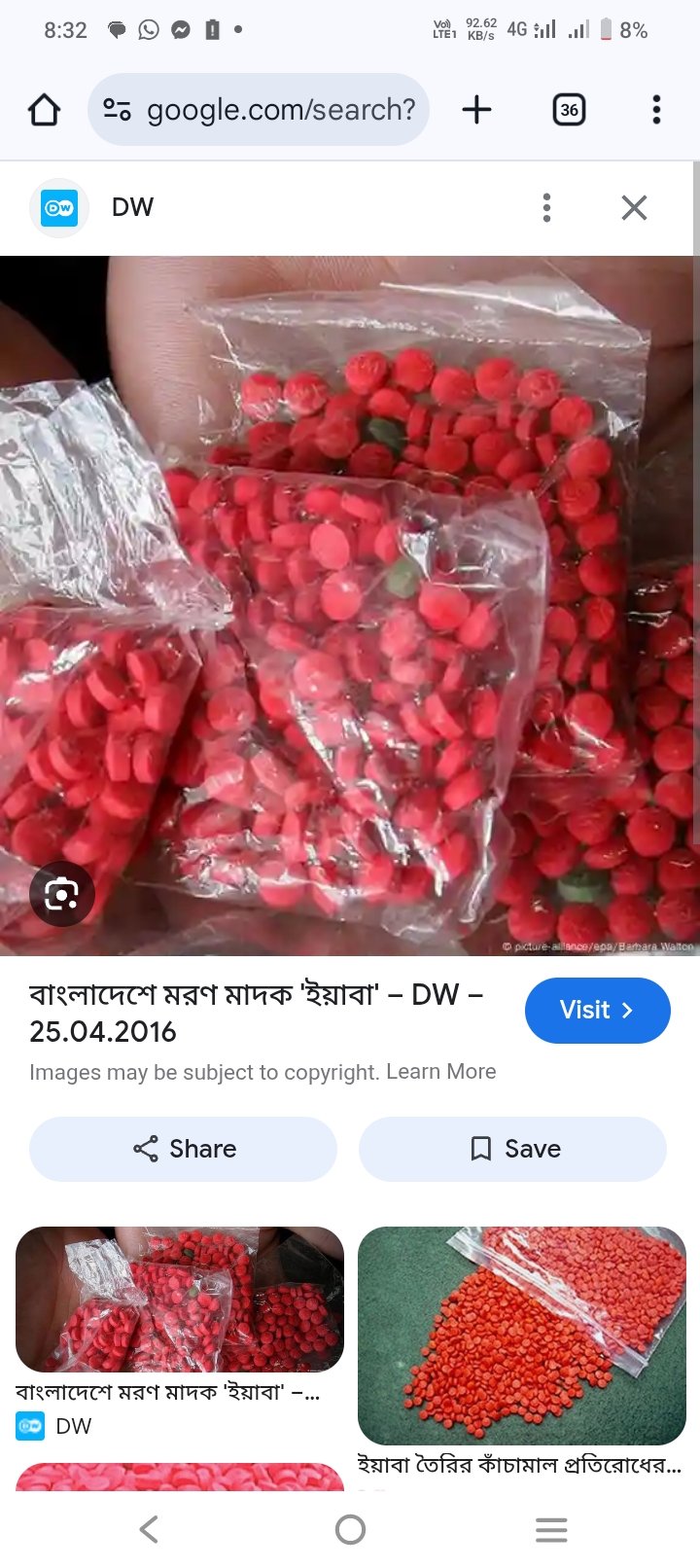700x1568 pixels.
Task: Open image options menu beside DW
Action: (546, 207)
